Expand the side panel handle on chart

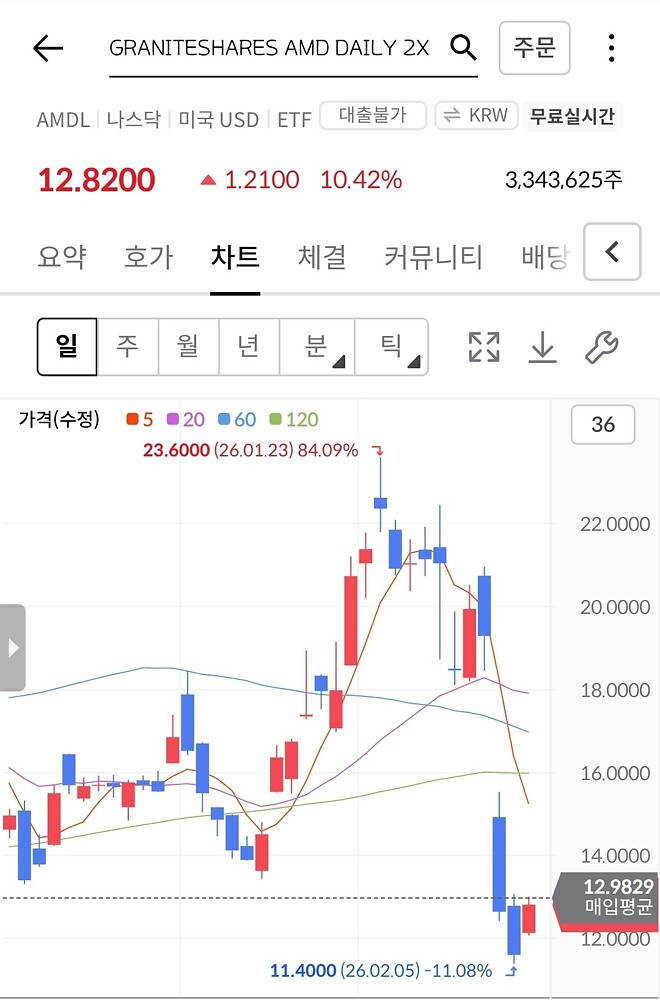coord(13,647)
